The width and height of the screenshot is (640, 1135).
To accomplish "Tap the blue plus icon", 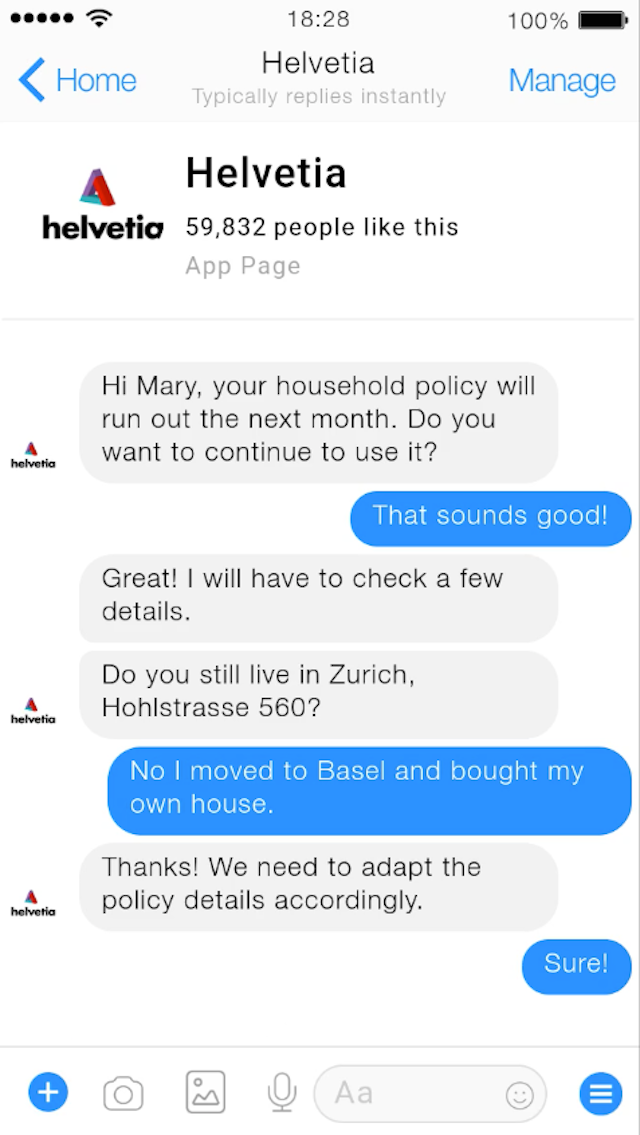I will point(48,1092).
